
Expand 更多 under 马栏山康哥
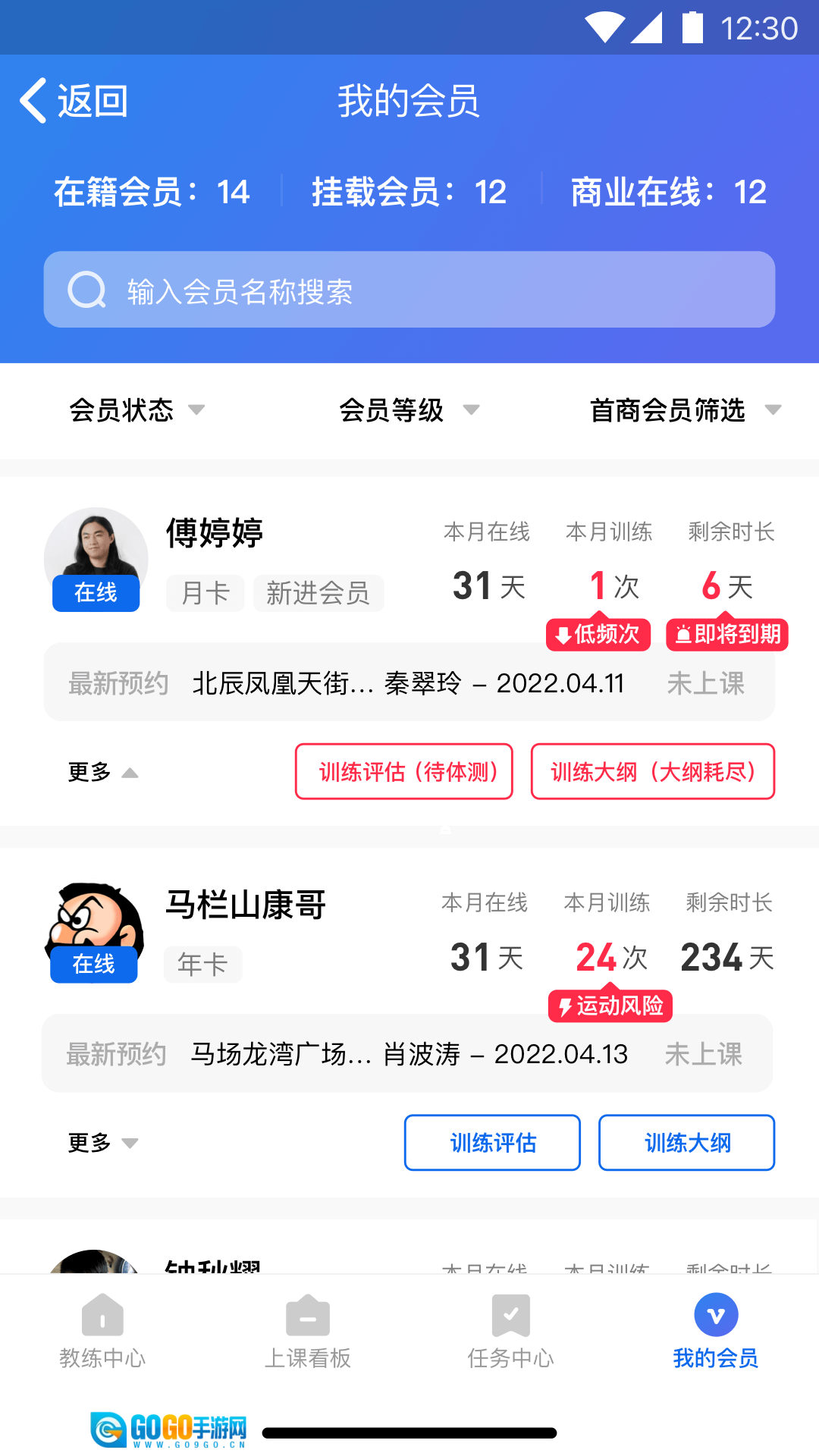coord(103,1143)
